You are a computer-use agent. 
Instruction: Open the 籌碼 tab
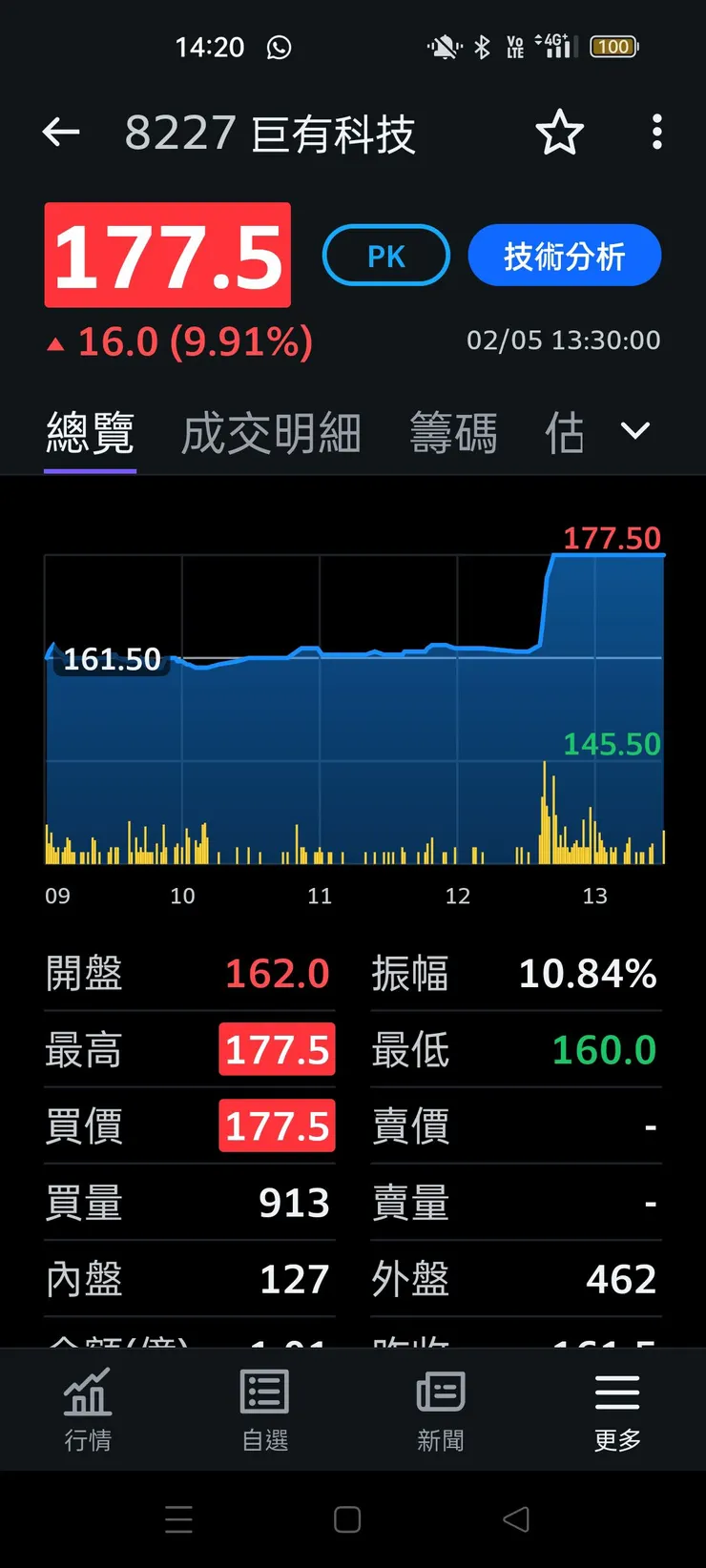pyautogui.click(x=454, y=431)
